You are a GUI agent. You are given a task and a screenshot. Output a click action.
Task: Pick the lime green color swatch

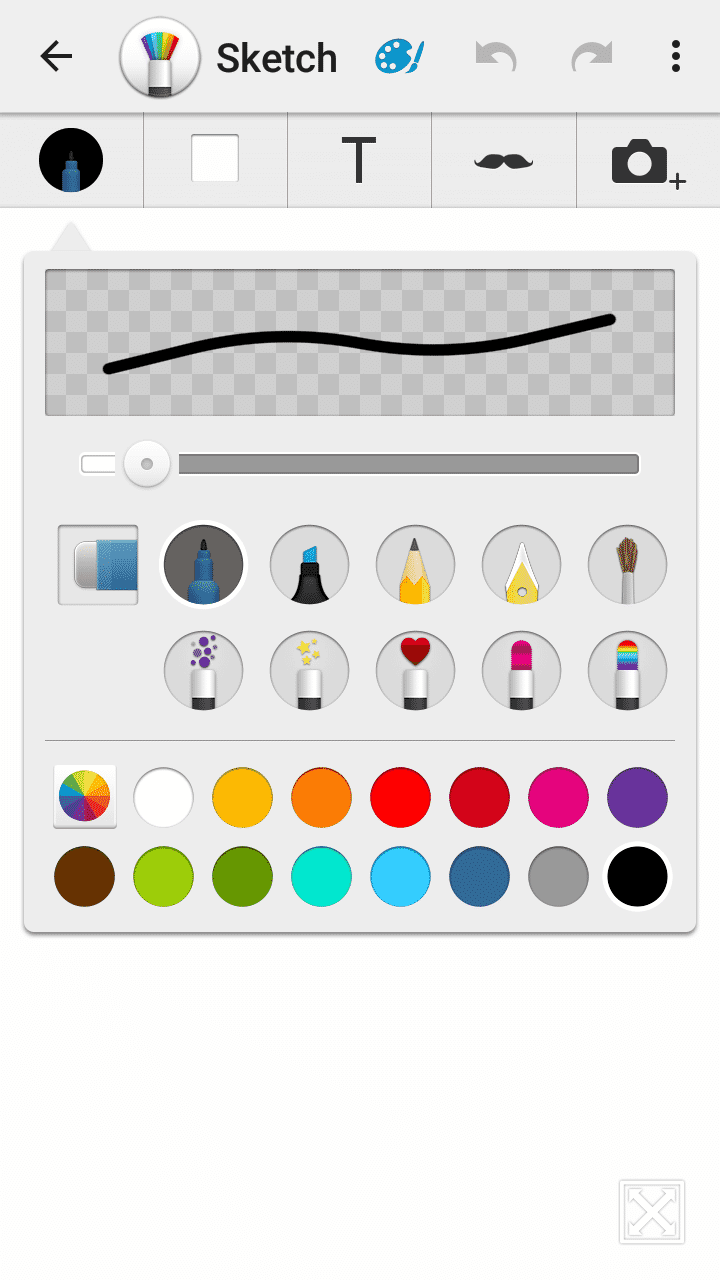click(163, 876)
